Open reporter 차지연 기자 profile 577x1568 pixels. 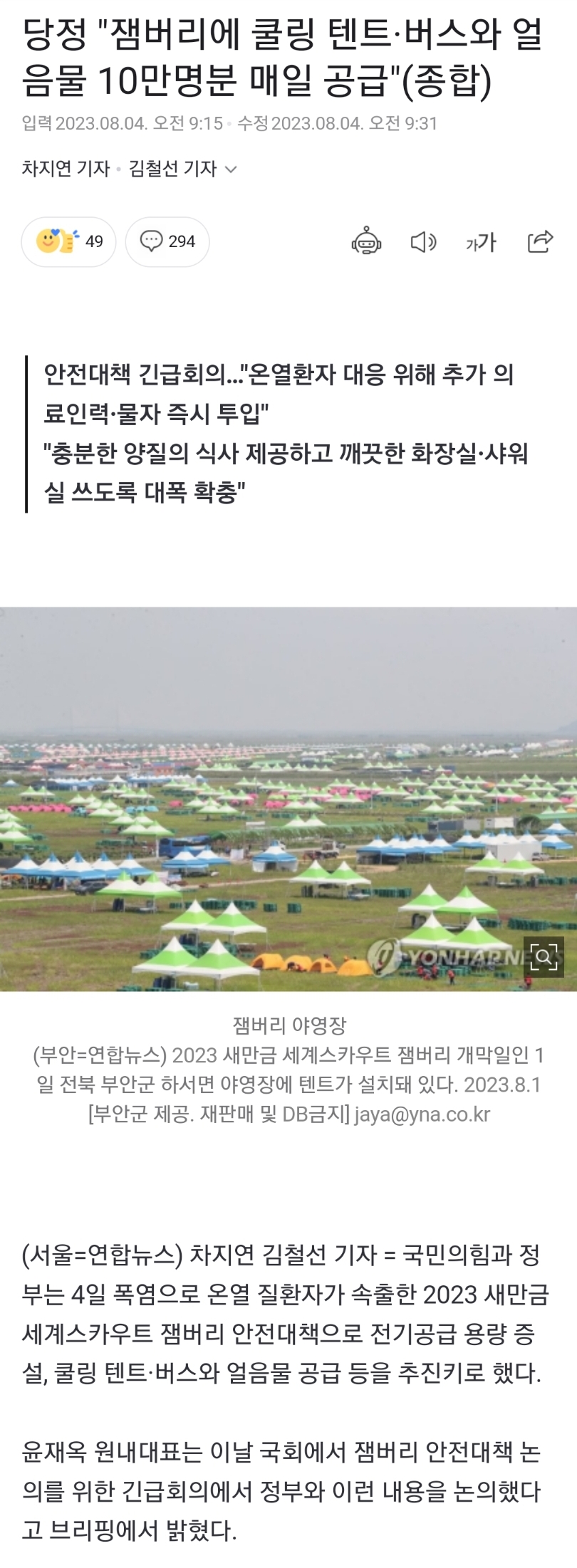pyautogui.click(x=66, y=169)
